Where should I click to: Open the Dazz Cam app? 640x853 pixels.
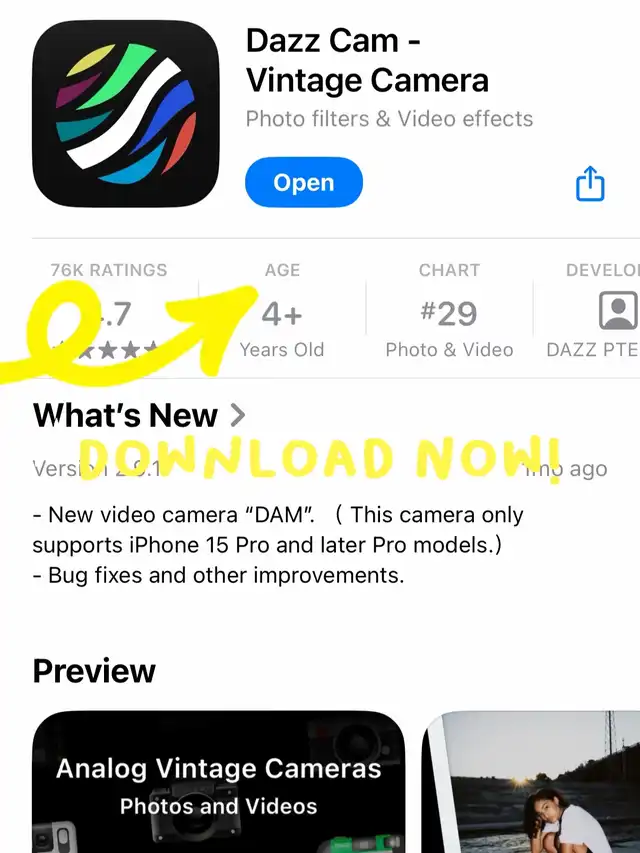303,183
